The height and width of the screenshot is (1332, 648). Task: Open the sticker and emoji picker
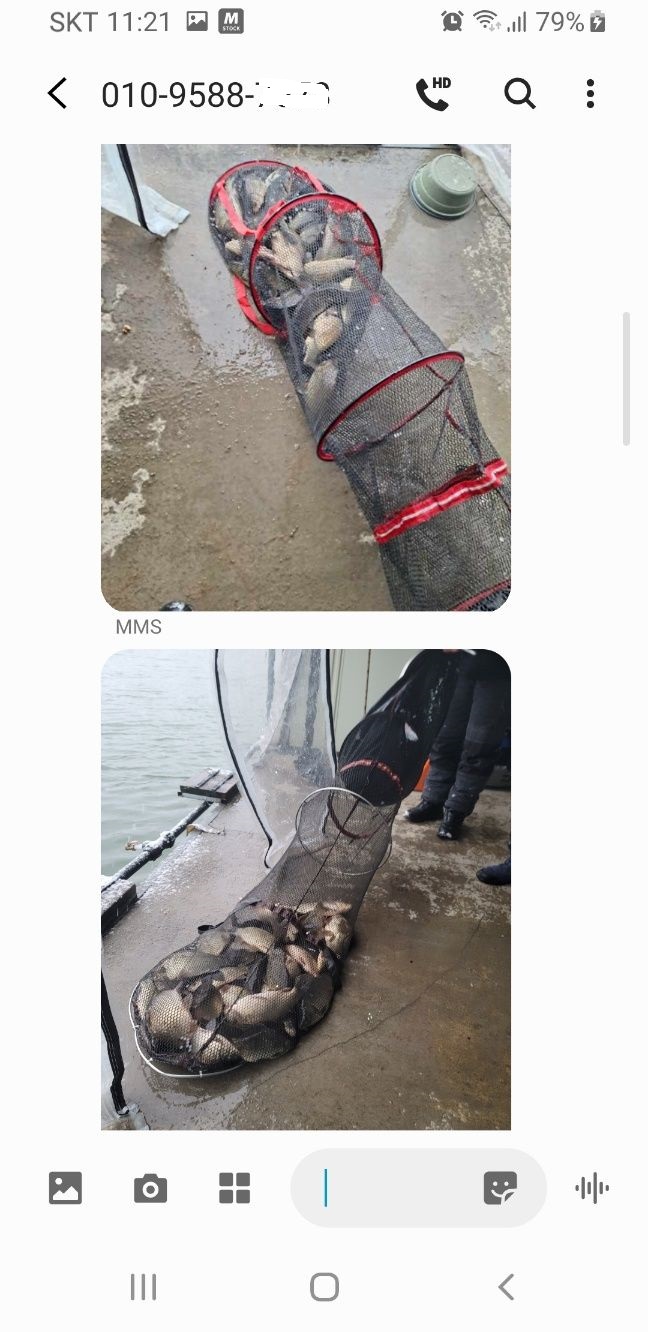point(500,1188)
